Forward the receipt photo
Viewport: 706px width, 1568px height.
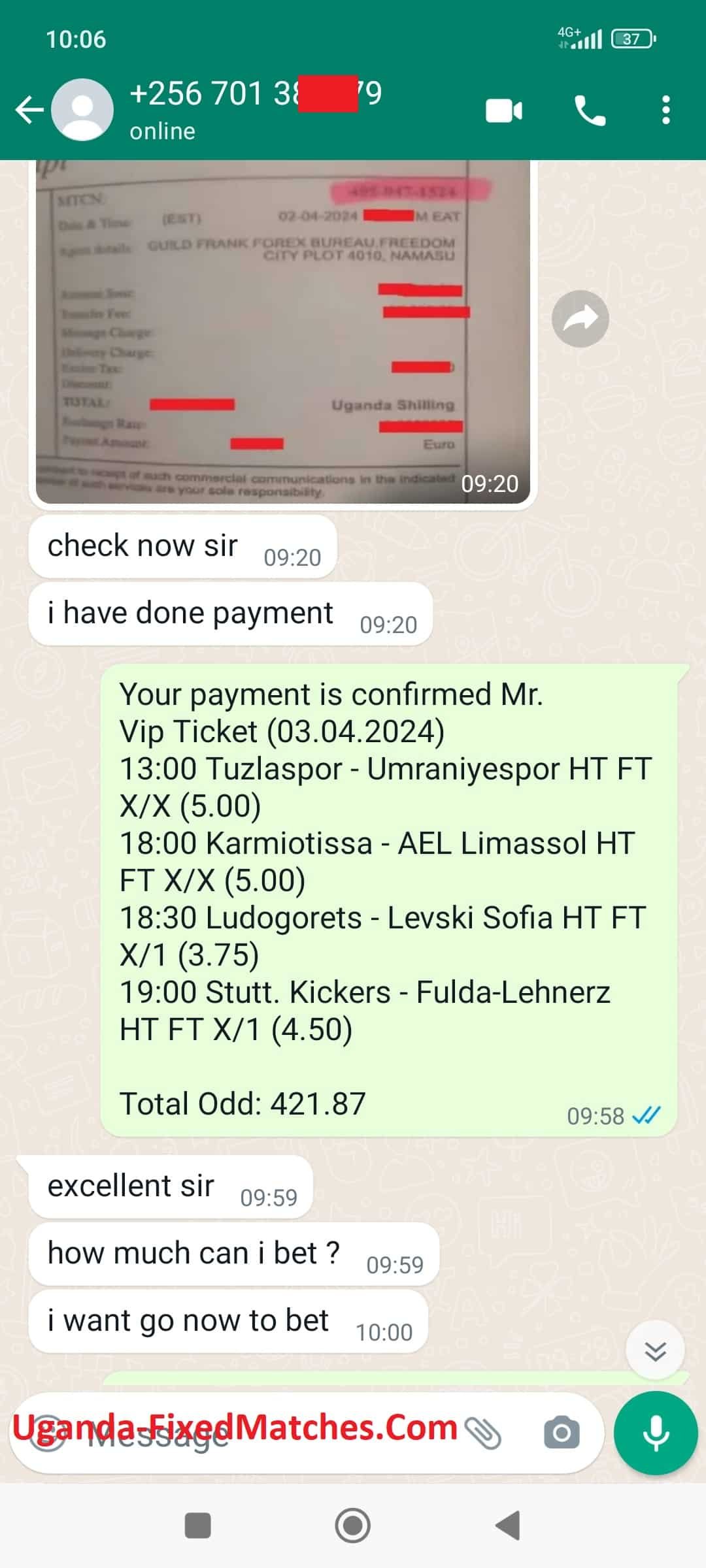click(580, 319)
